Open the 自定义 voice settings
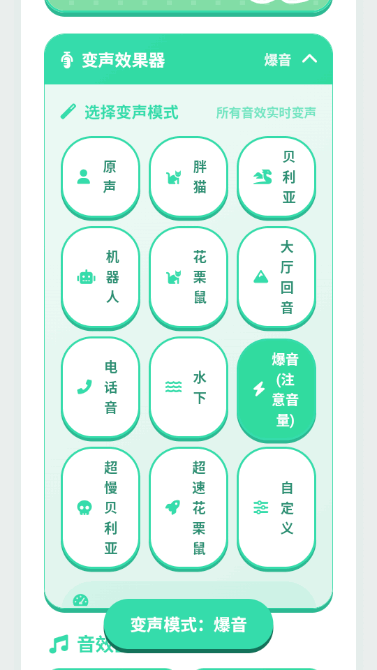Image resolution: width=377 pixels, height=670 pixels. 277,508
